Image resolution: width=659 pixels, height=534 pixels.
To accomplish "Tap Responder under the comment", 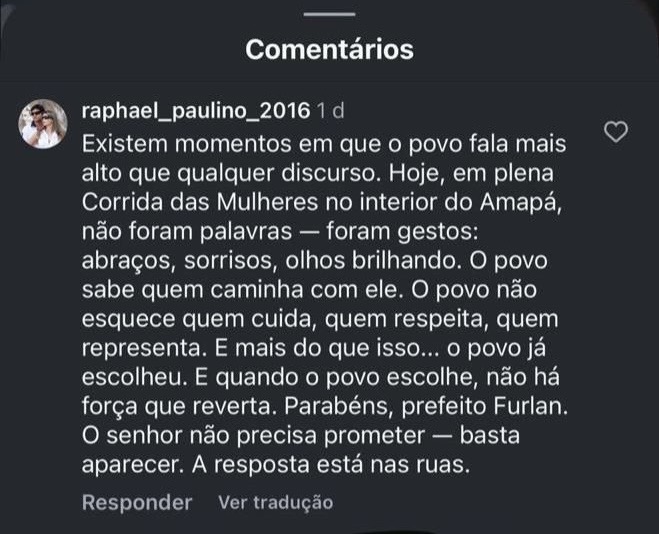I will (136, 502).
